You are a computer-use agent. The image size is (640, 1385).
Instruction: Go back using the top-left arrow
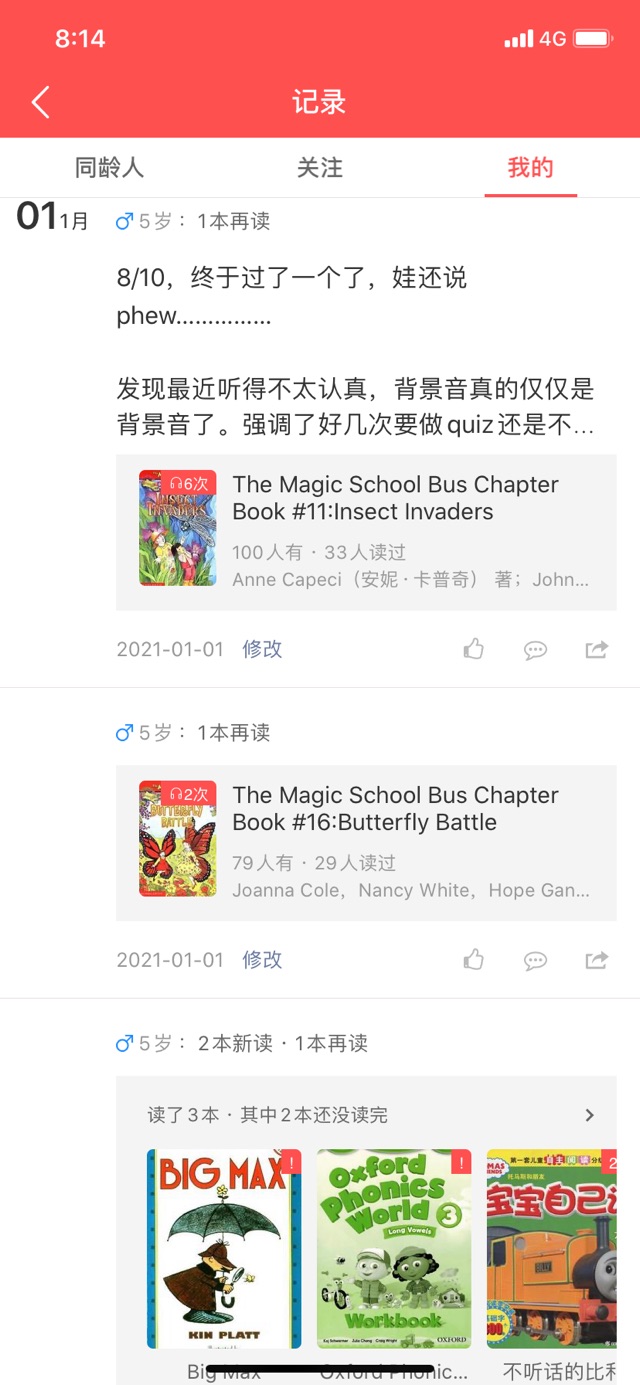pos(41,102)
